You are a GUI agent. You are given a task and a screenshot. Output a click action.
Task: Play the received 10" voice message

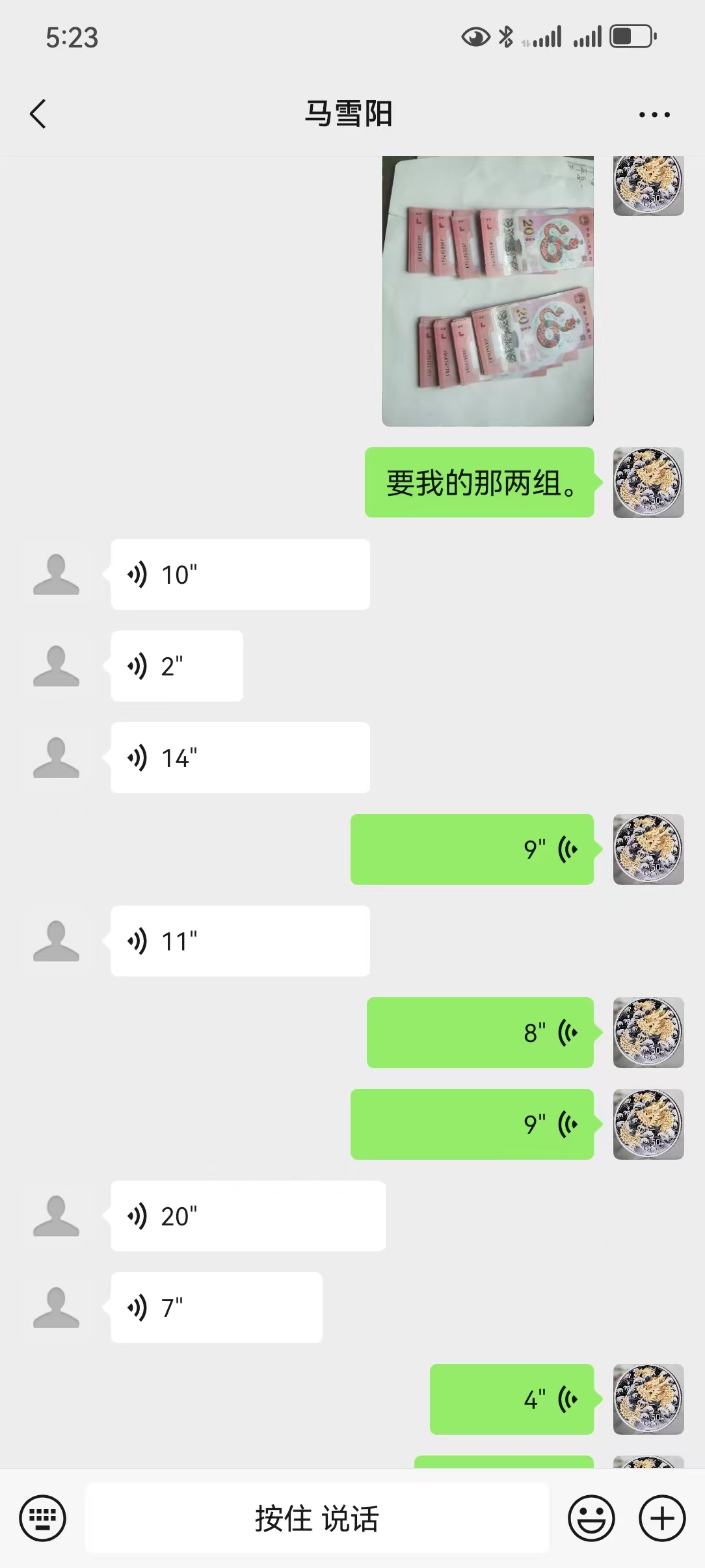[240, 574]
